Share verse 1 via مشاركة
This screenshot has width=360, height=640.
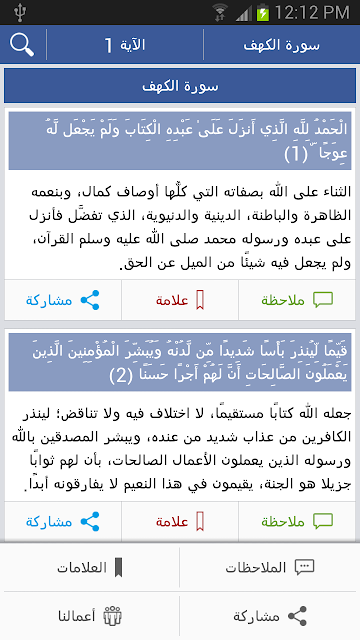point(63,300)
